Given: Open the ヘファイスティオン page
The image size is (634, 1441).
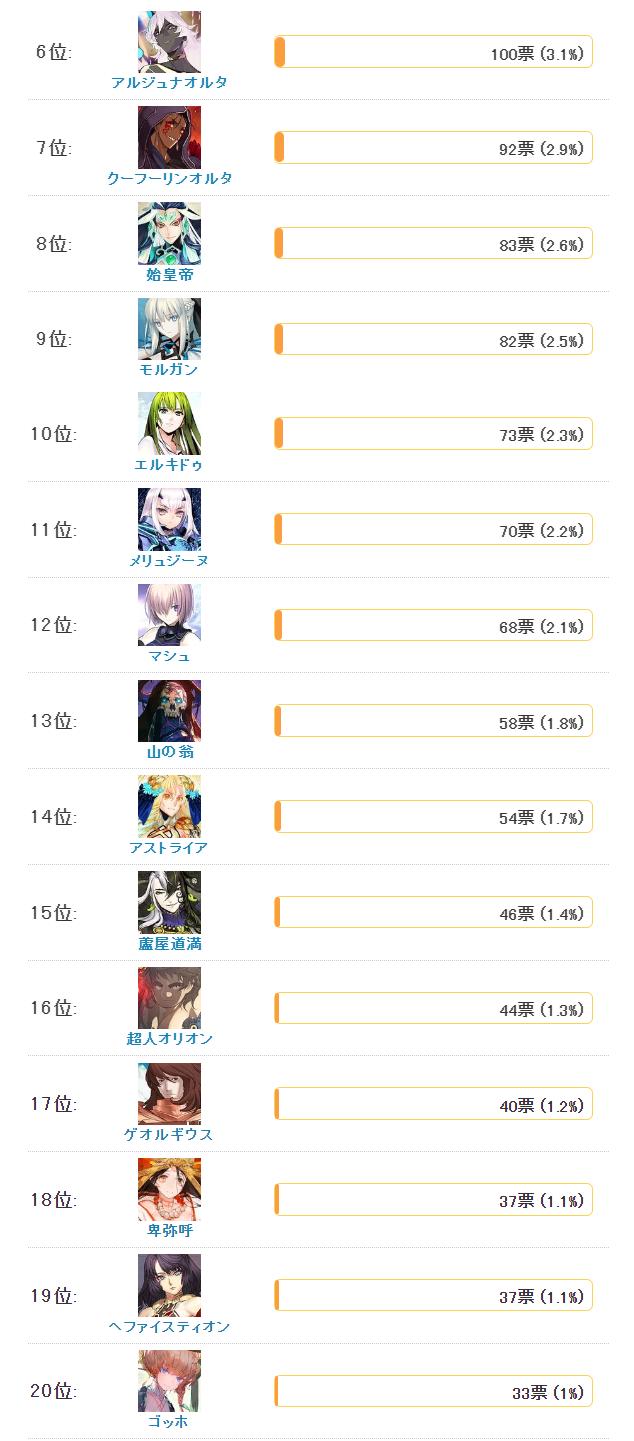Looking at the screenshot, I should [x=169, y=1326].
